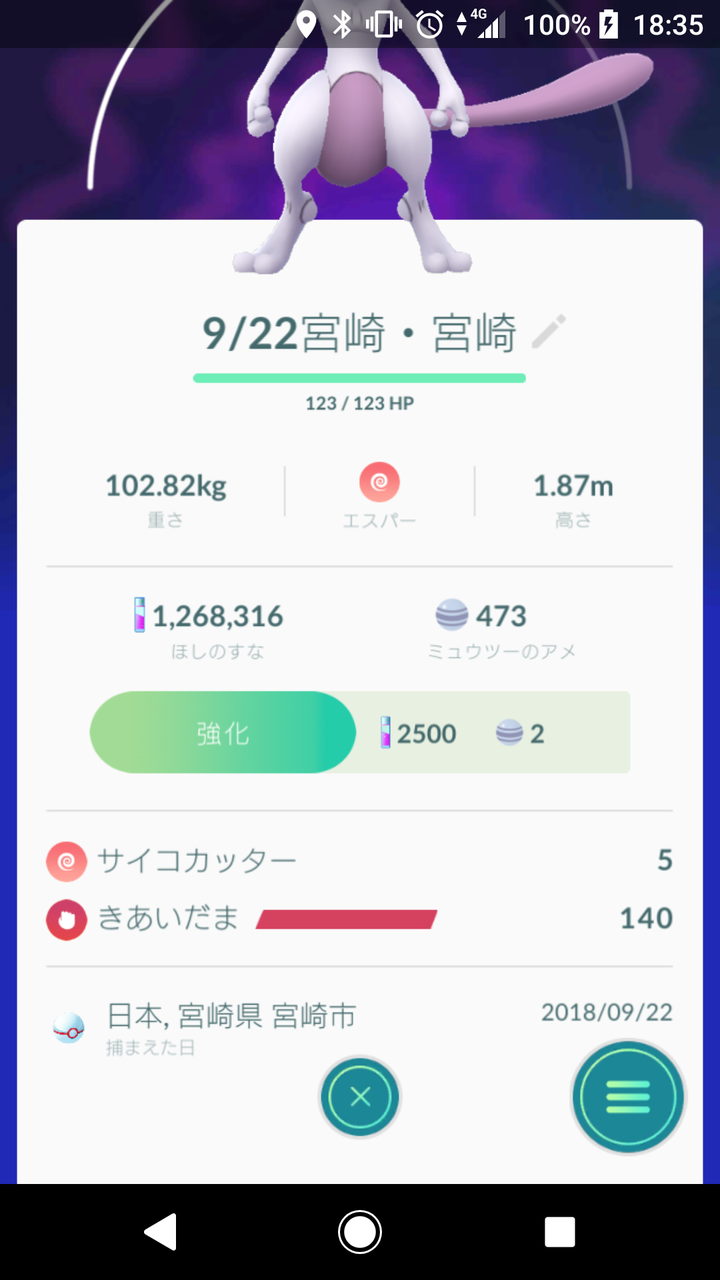The width and height of the screenshot is (720, 1280).
Task: Tap the pencil icon to rename the Pokémon
Action: 548,331
